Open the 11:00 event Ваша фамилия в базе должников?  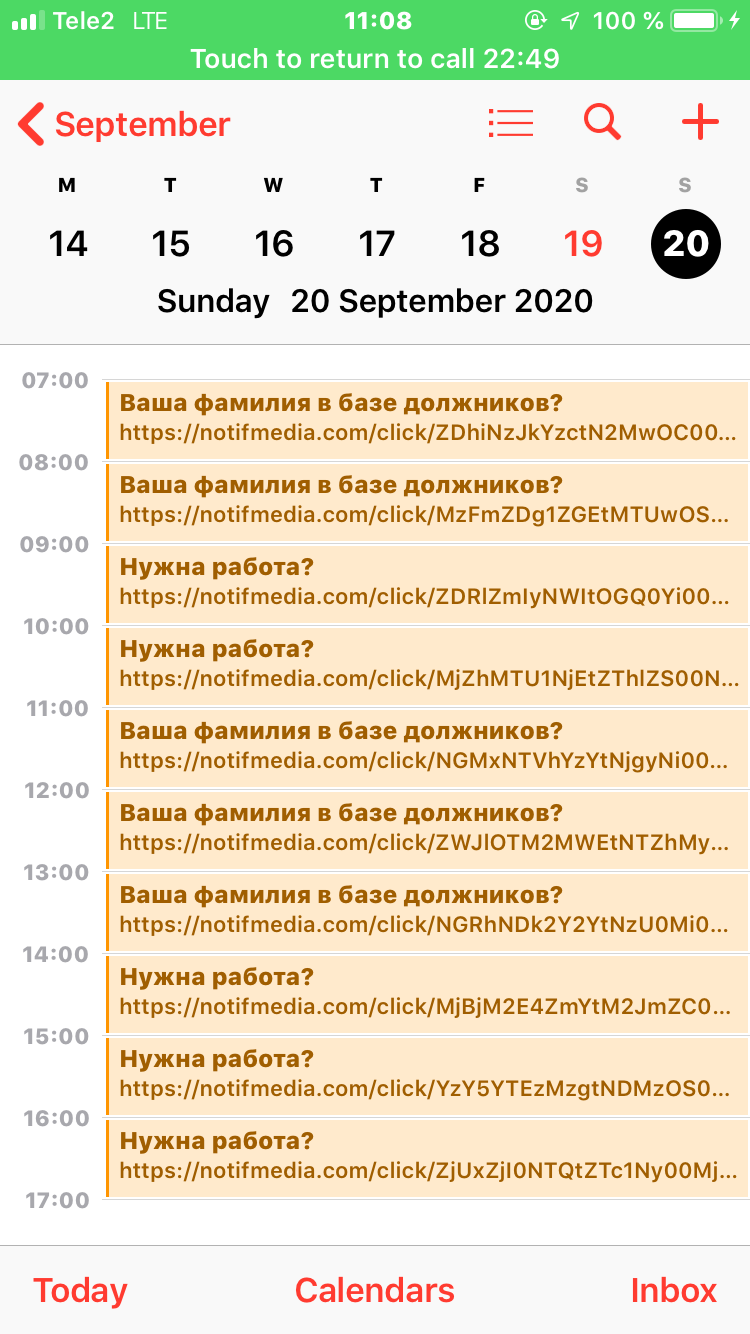pyautogui.click(x=427, y=747)
